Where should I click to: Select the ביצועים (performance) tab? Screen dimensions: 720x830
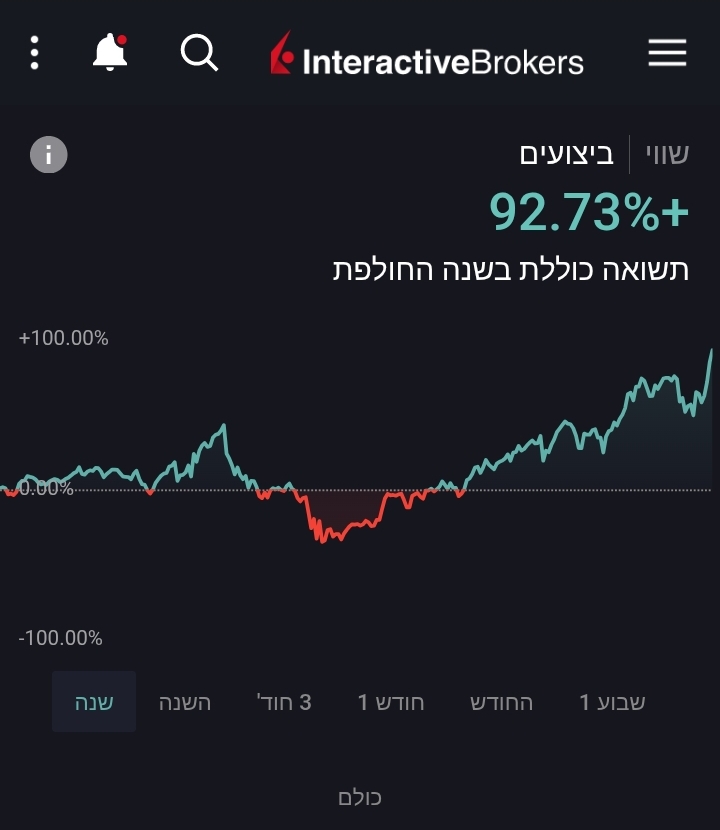pos(566,155)
